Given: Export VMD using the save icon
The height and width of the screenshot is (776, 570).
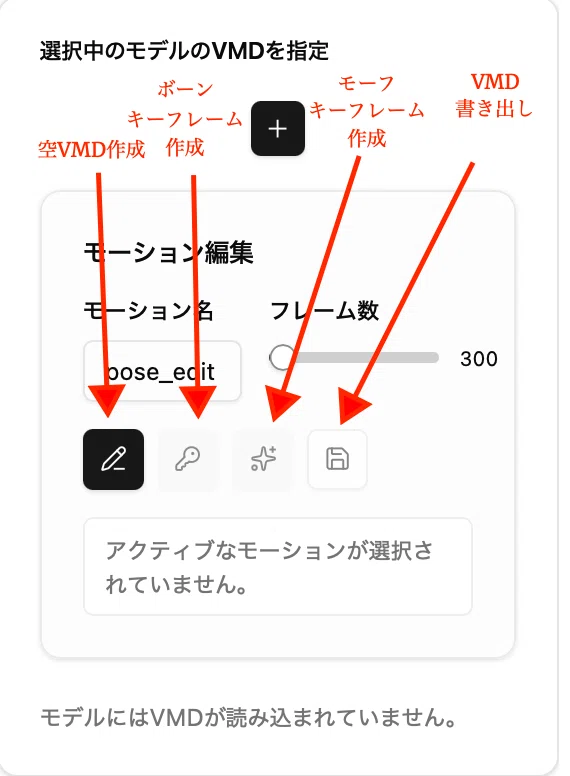Looking at the screenshot, I should [337, 459].
